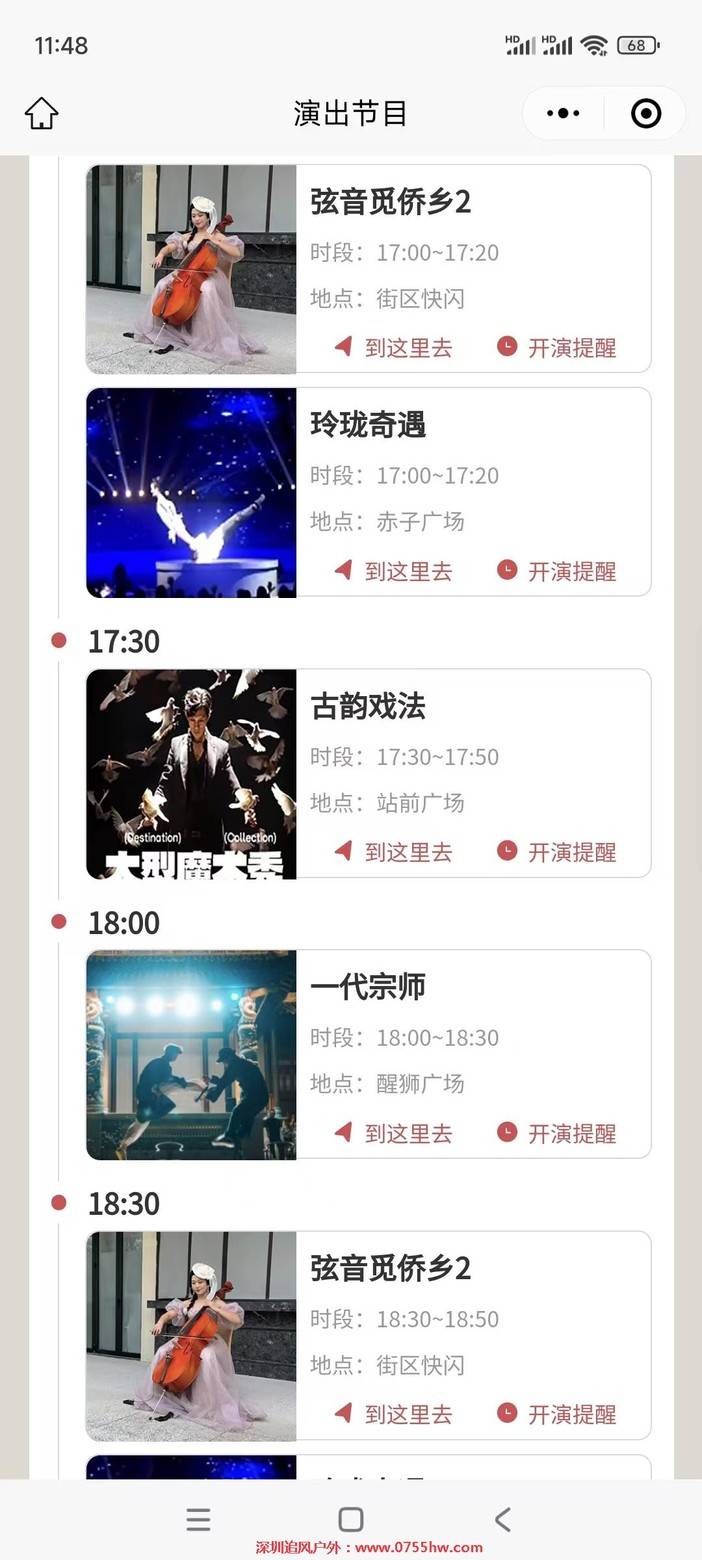702x1560 pixels.
Task: Navigate to the 17:00 弦音觅侨乡2 venue
Action: [x=394, y=348]
